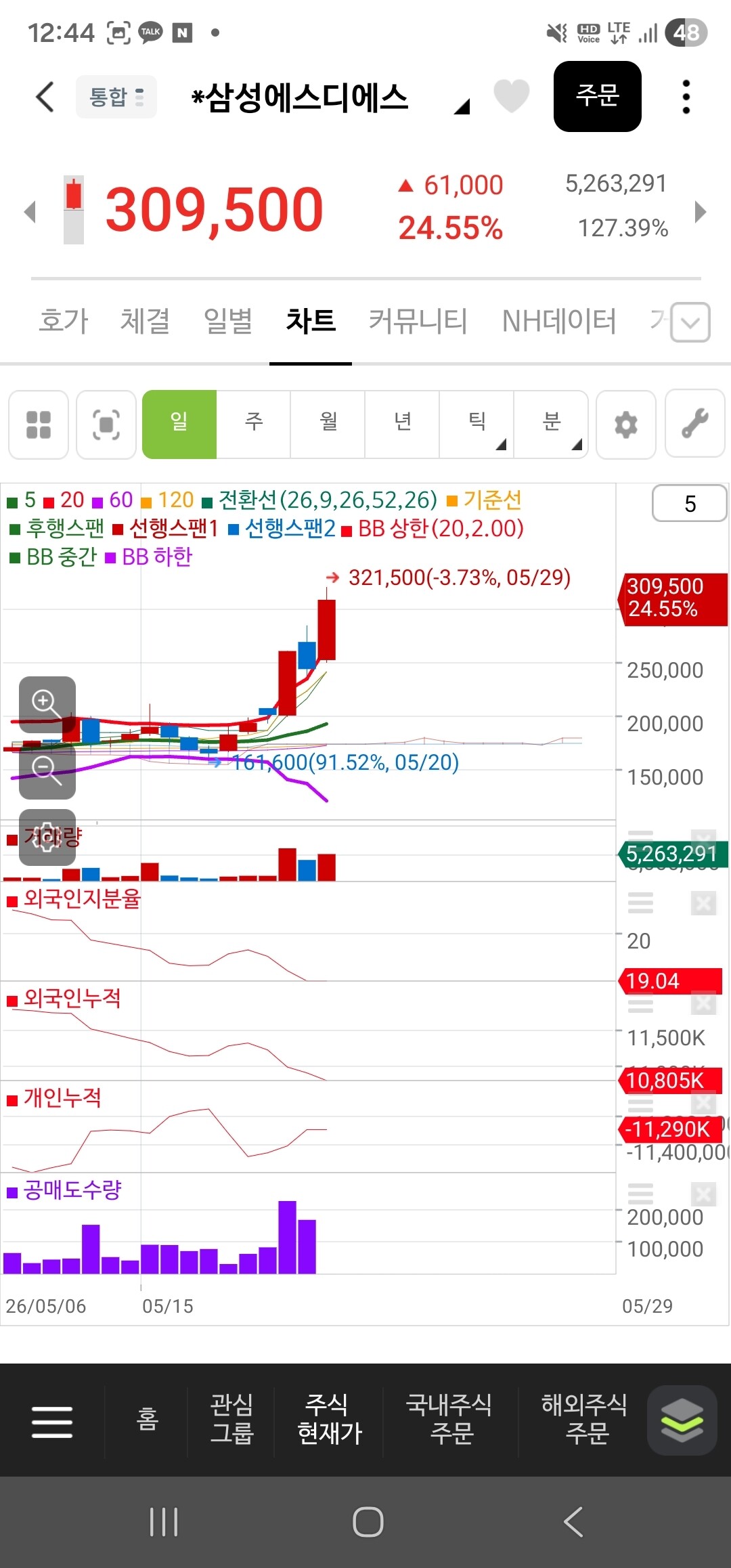The height and width of the screenshot is (1568, 731).
Task: Open the three-dot overflow menu
Action: (x=686, y=97)
